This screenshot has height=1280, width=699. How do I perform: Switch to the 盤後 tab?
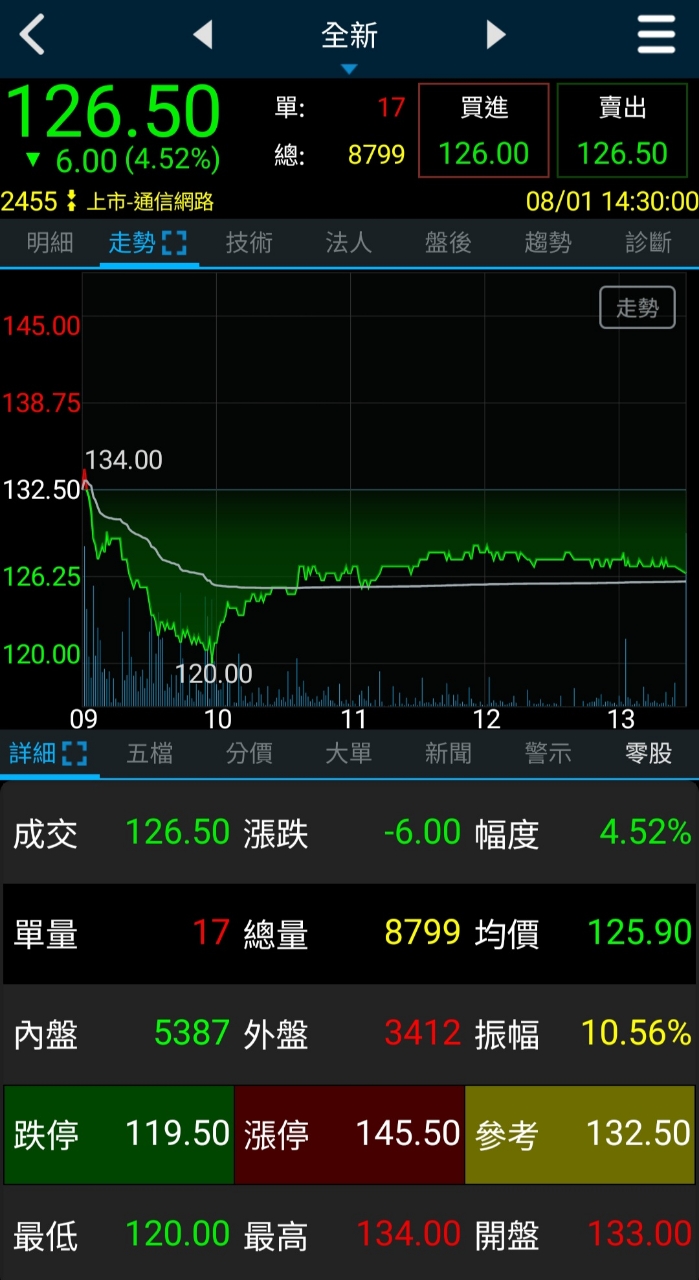(448, 243)
